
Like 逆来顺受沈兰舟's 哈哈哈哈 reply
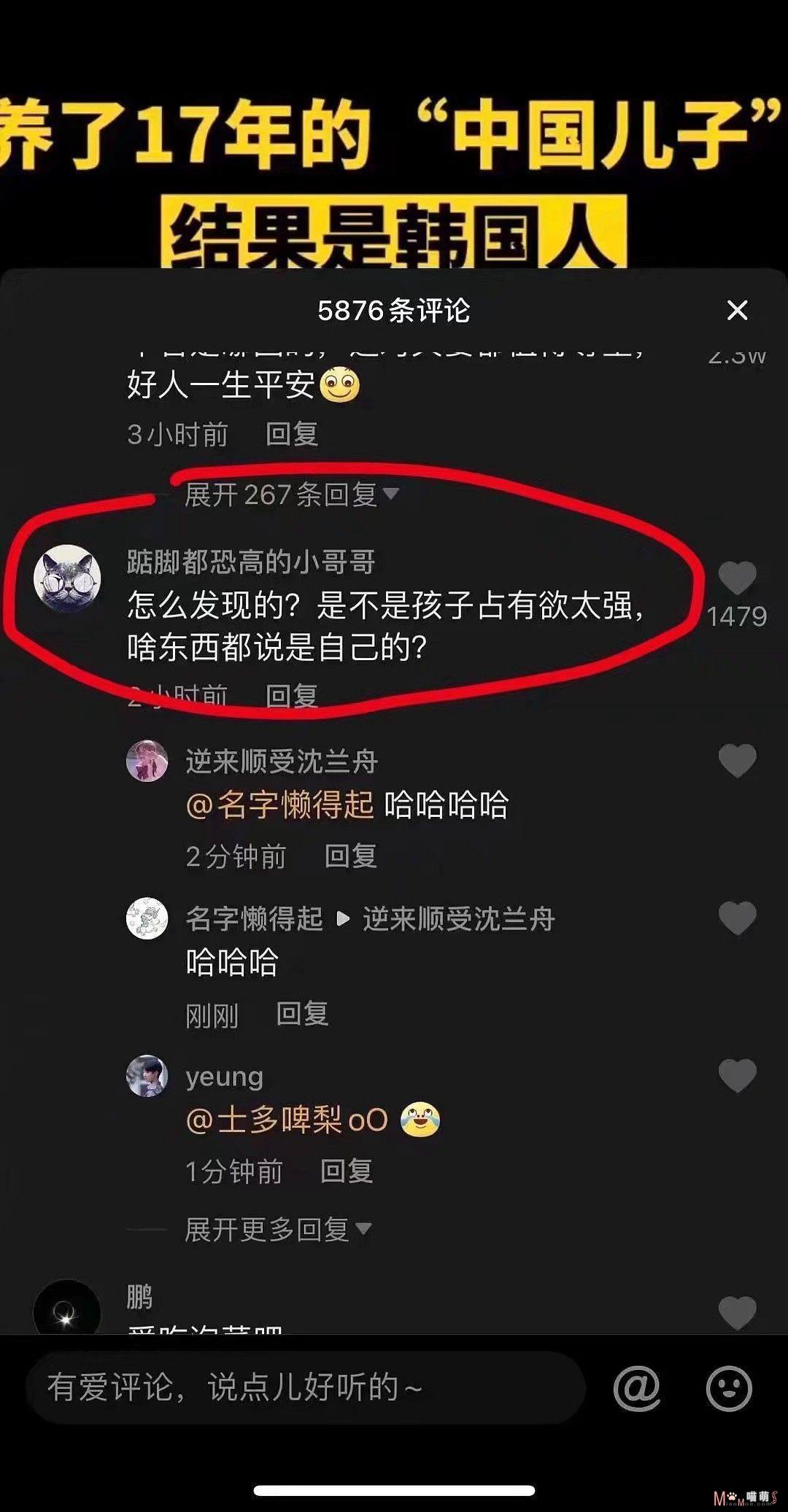click(737, 761)
